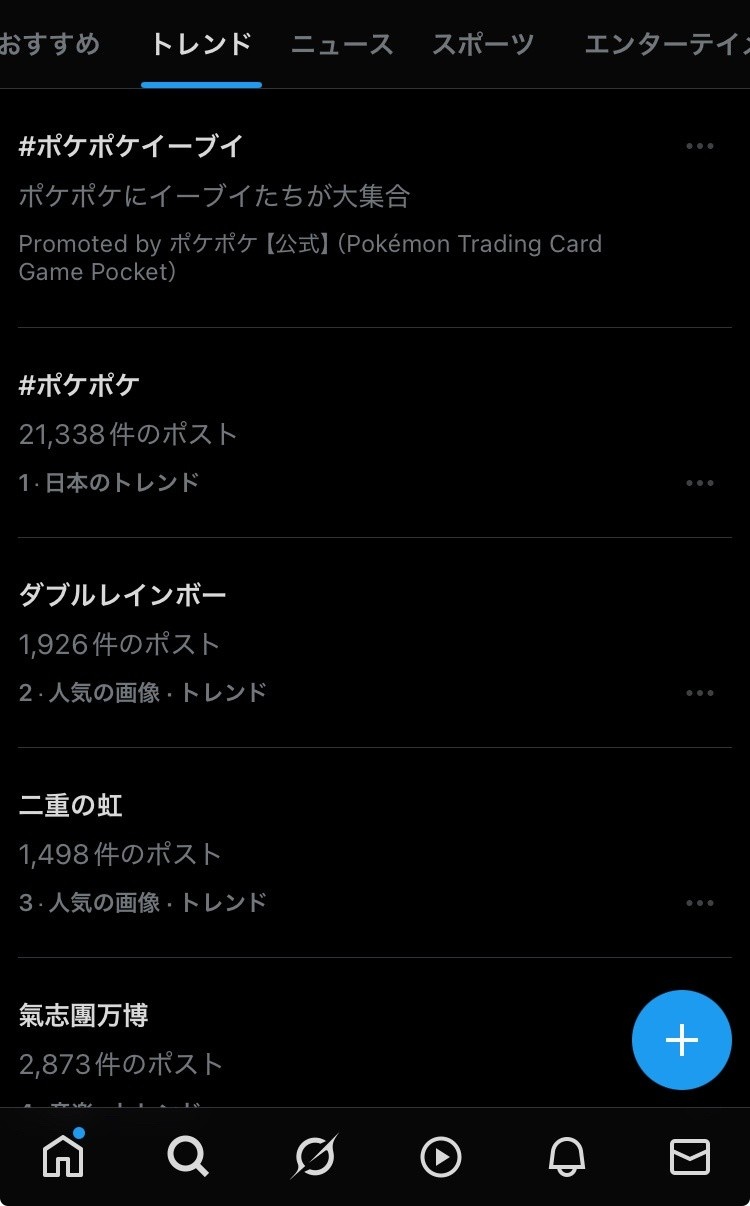
Task: Open direct messages envelope
Action: click(x=689, y=1157)
